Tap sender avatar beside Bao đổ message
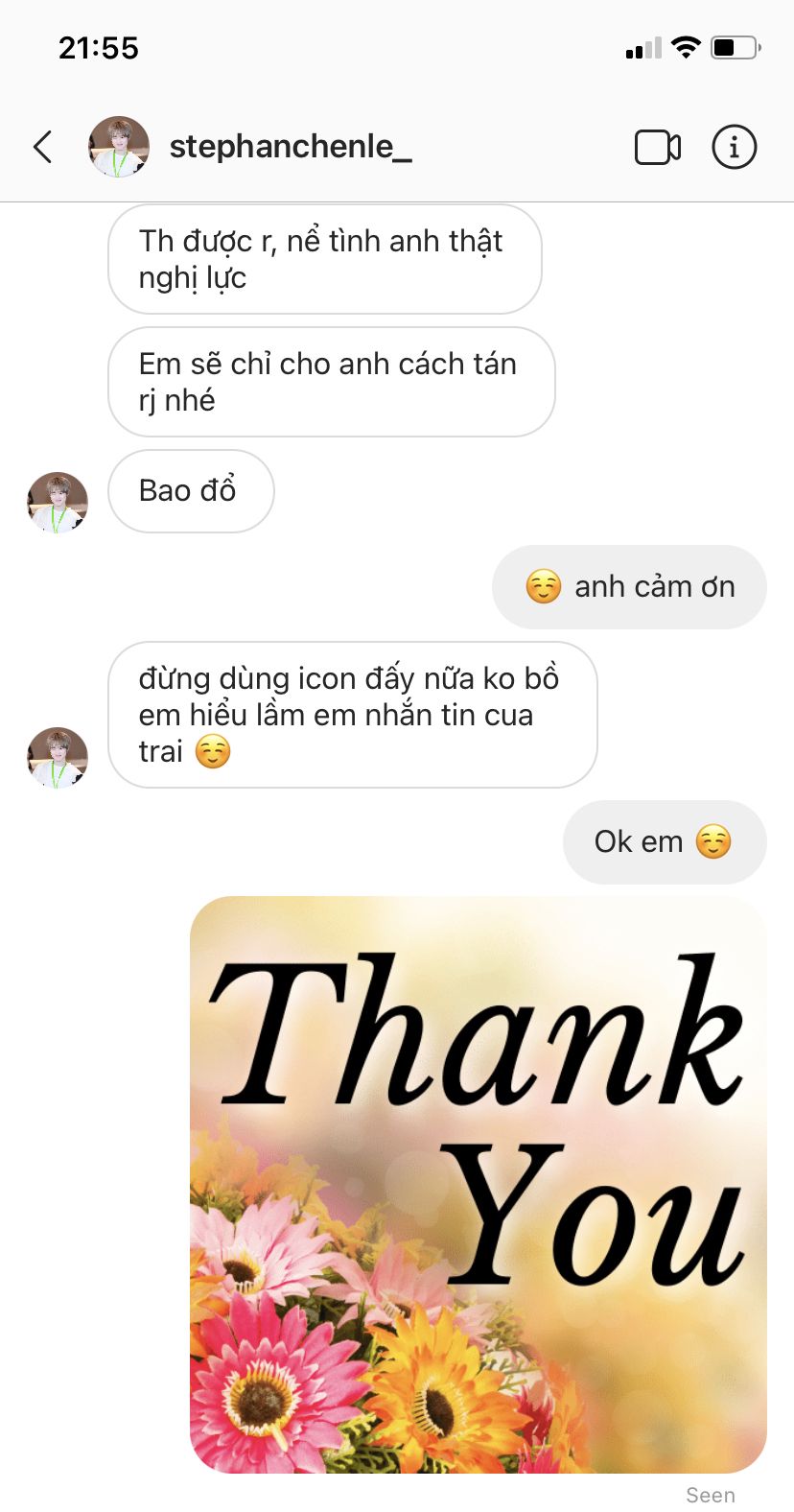The image size is (794, 1512). click(58, 502)
